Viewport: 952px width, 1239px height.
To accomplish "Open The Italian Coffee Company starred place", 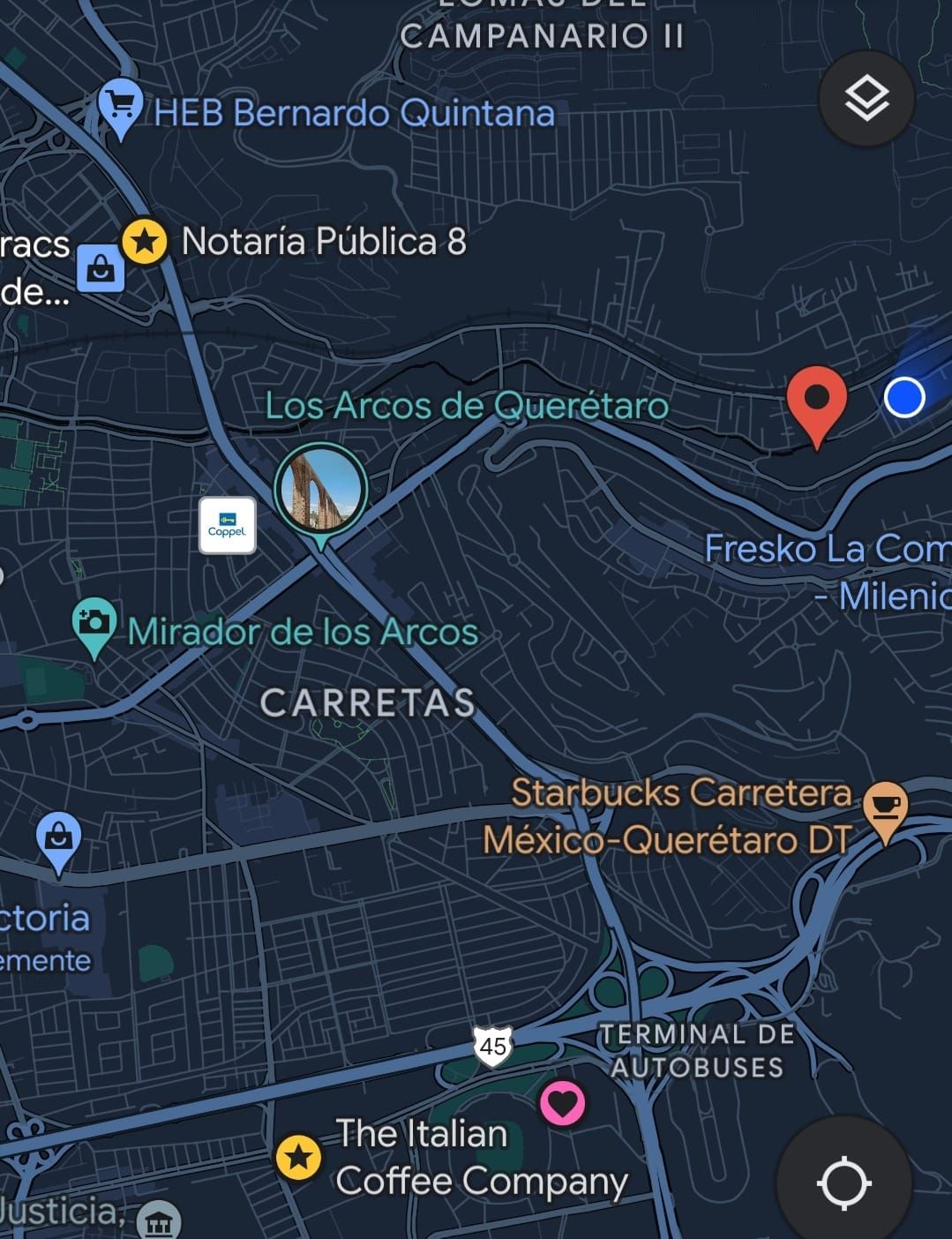I will coord(298,1157).
